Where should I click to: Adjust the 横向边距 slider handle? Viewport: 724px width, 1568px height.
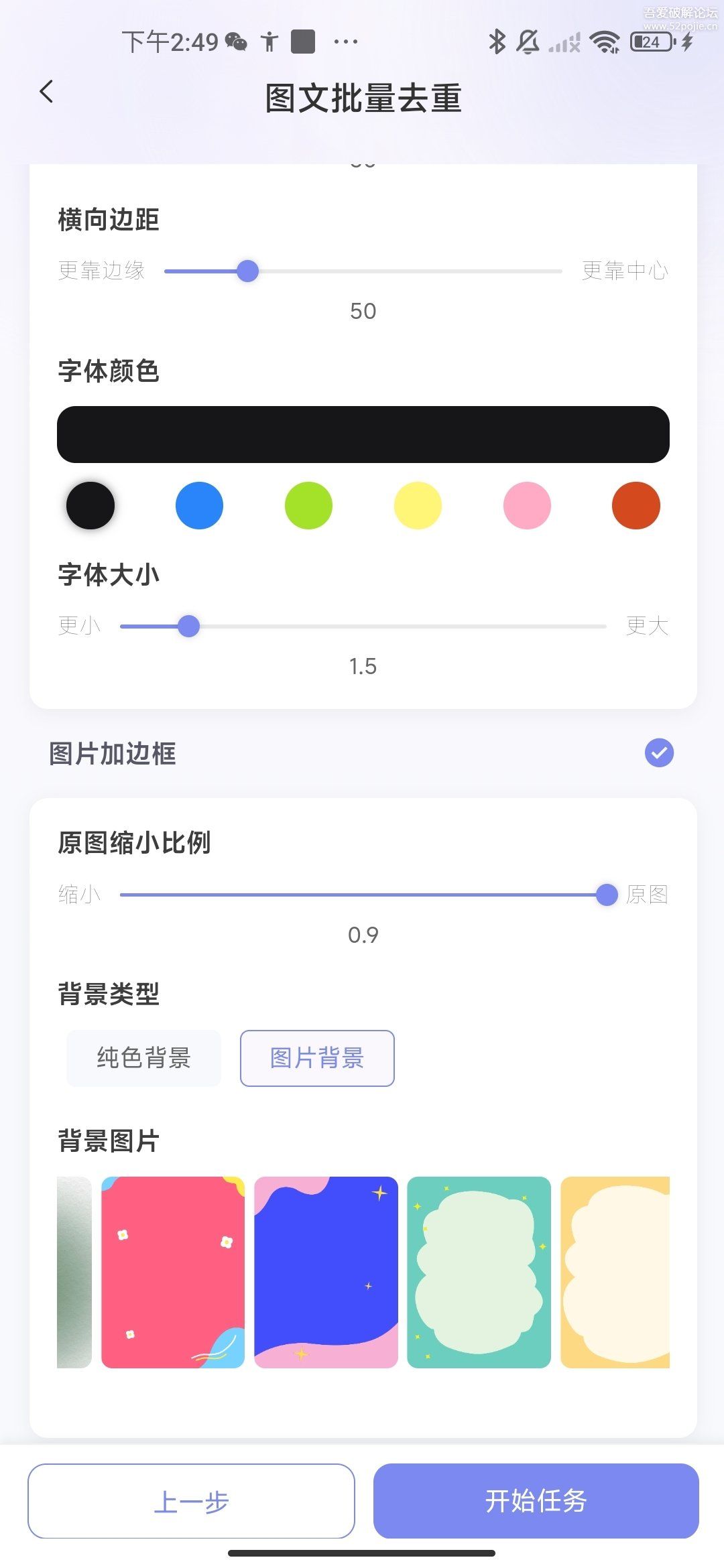coord(248,271)
